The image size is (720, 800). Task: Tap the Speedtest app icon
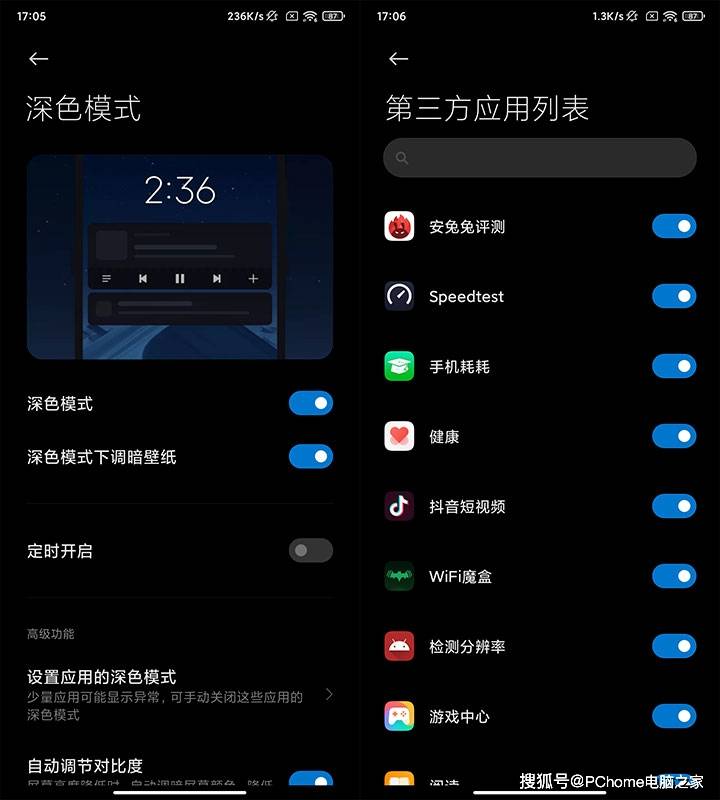point(399,296)
